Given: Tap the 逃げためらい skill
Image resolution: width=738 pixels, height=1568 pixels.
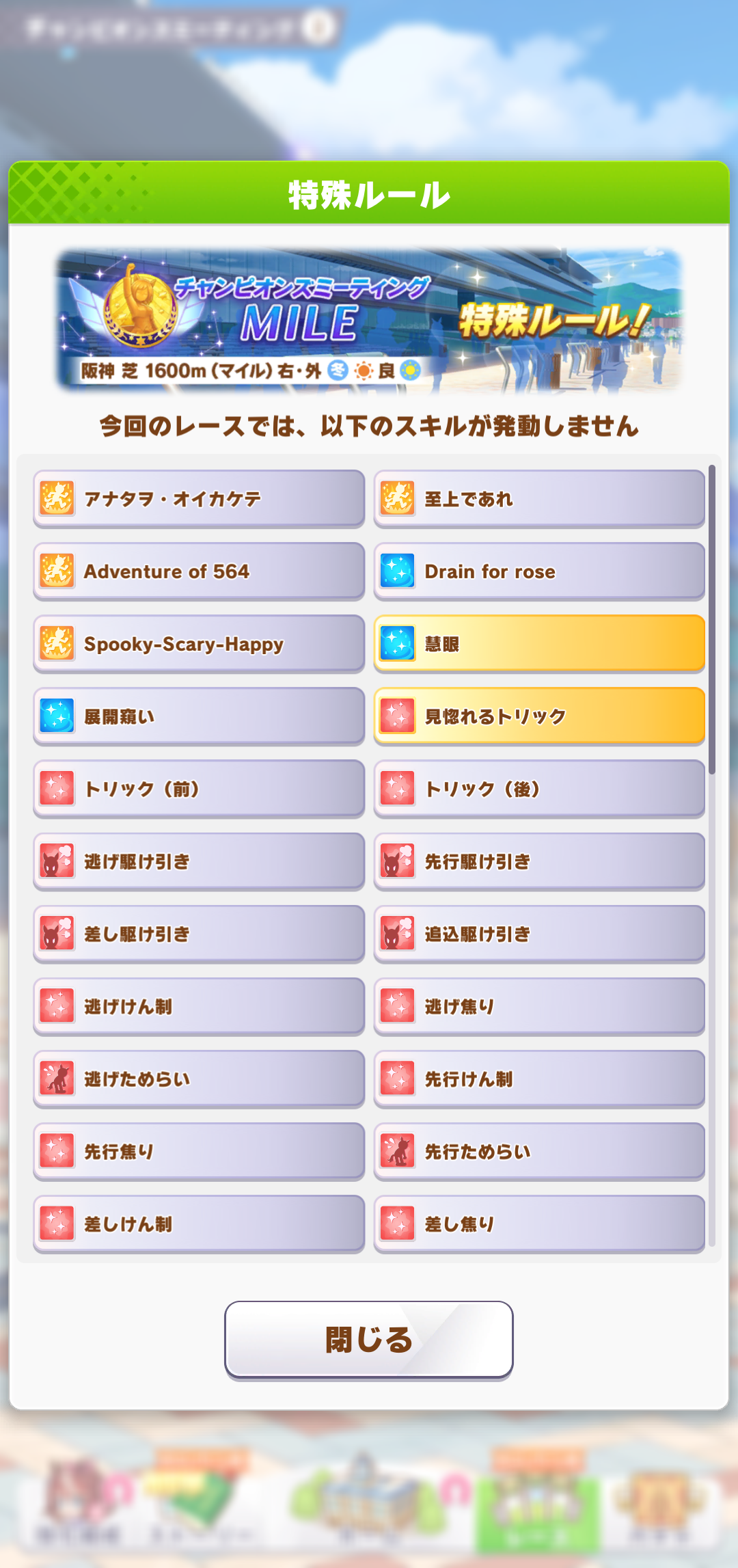Looking at the screenshot, I should (198, 1079).
